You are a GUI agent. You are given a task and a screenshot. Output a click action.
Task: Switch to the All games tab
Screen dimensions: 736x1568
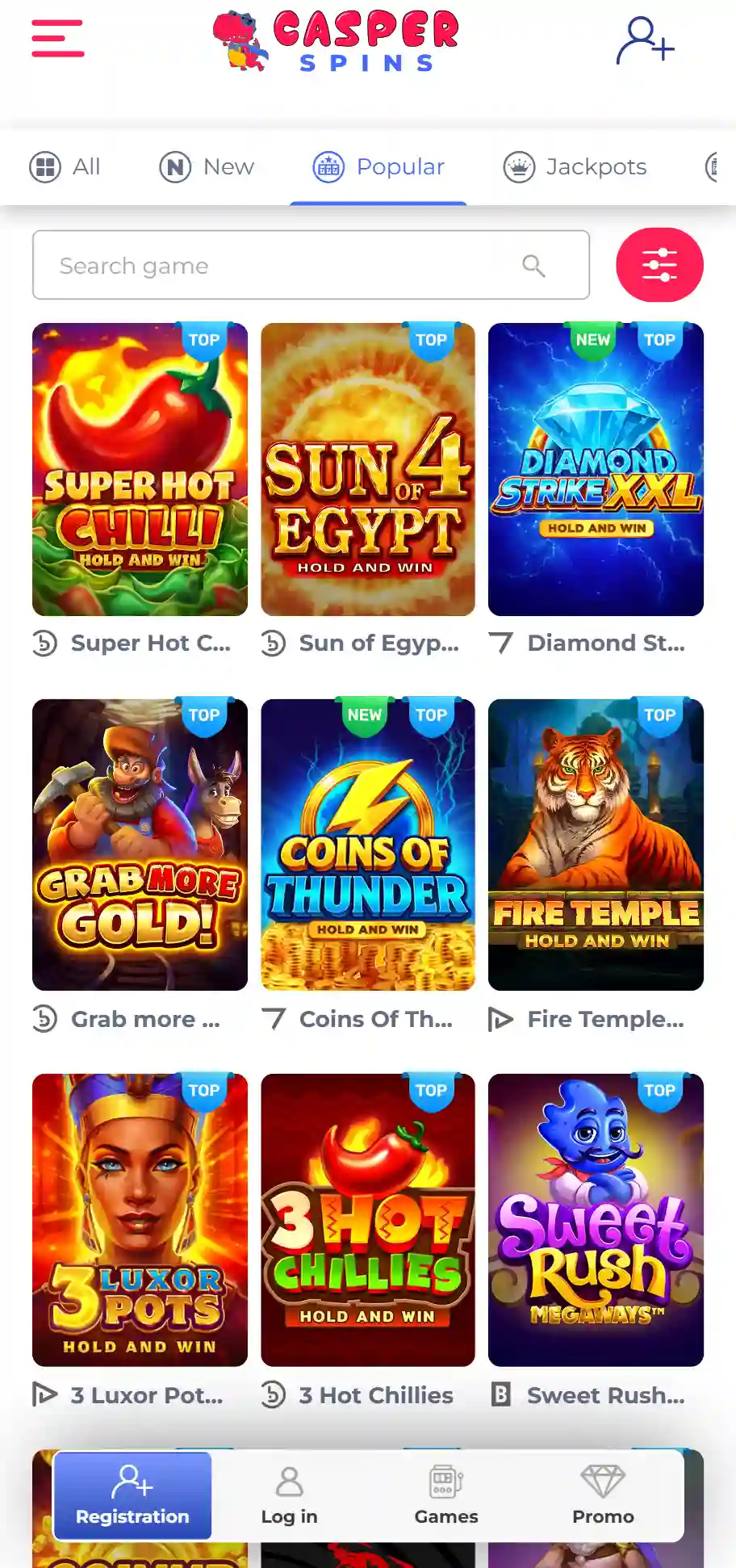coord(65,167)
